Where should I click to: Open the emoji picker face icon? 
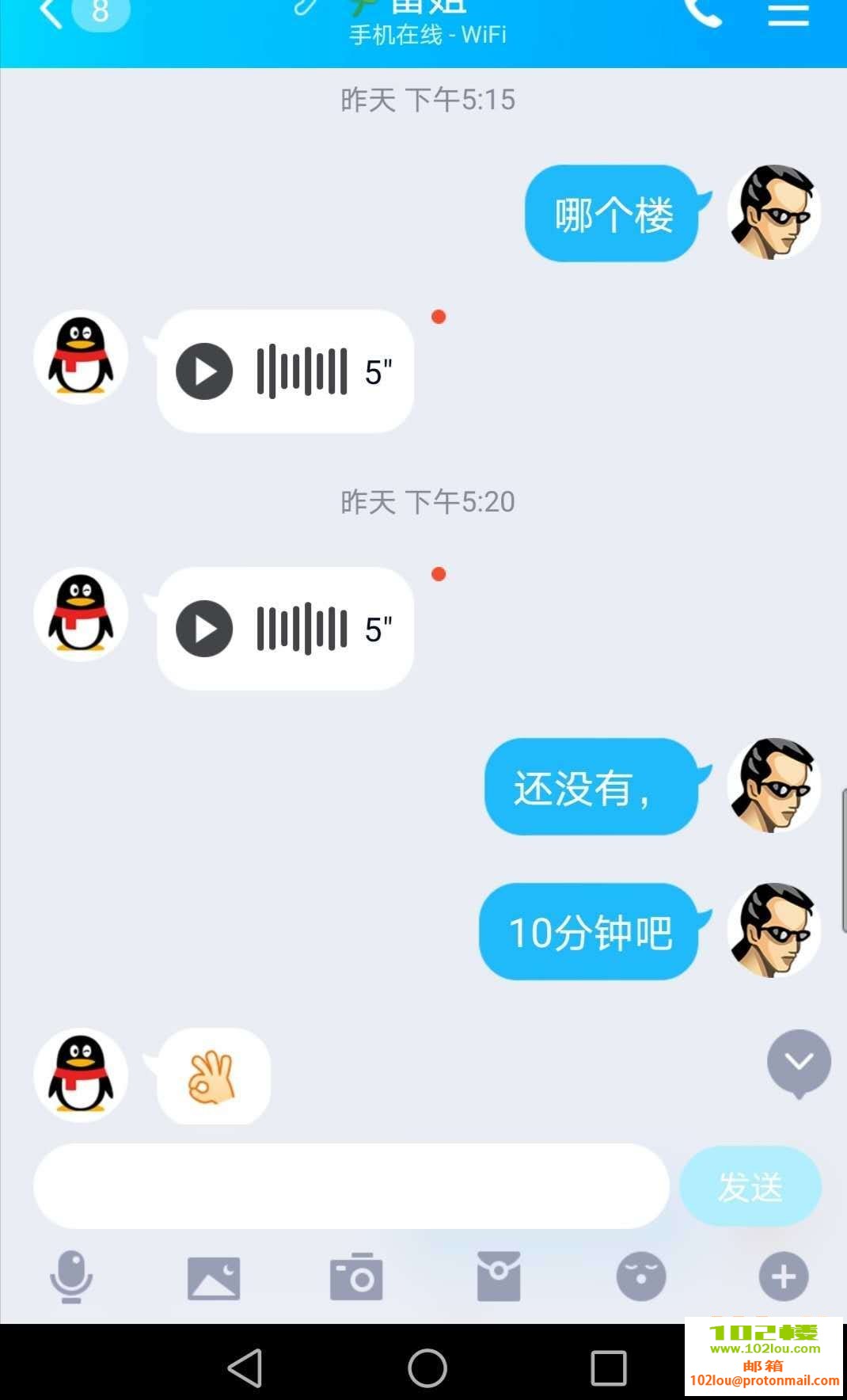[x=641, y=1276]
